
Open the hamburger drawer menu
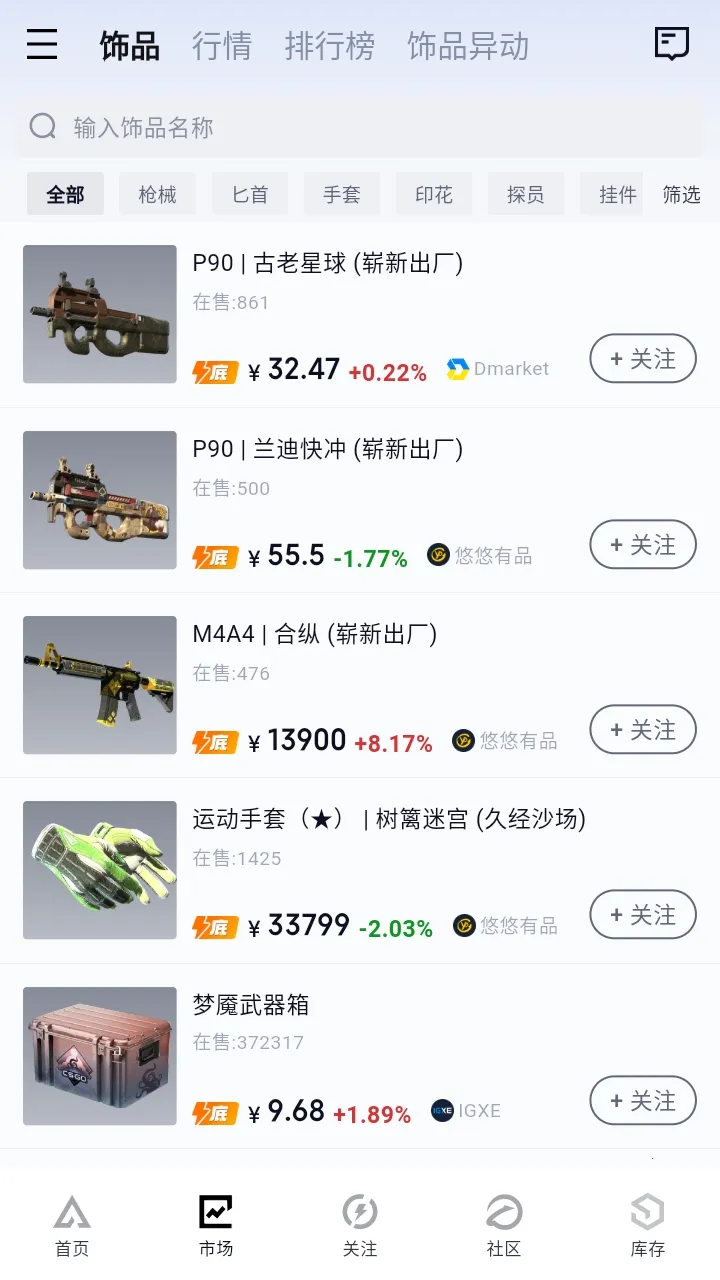pyautogui.click(x=42, y=44)
